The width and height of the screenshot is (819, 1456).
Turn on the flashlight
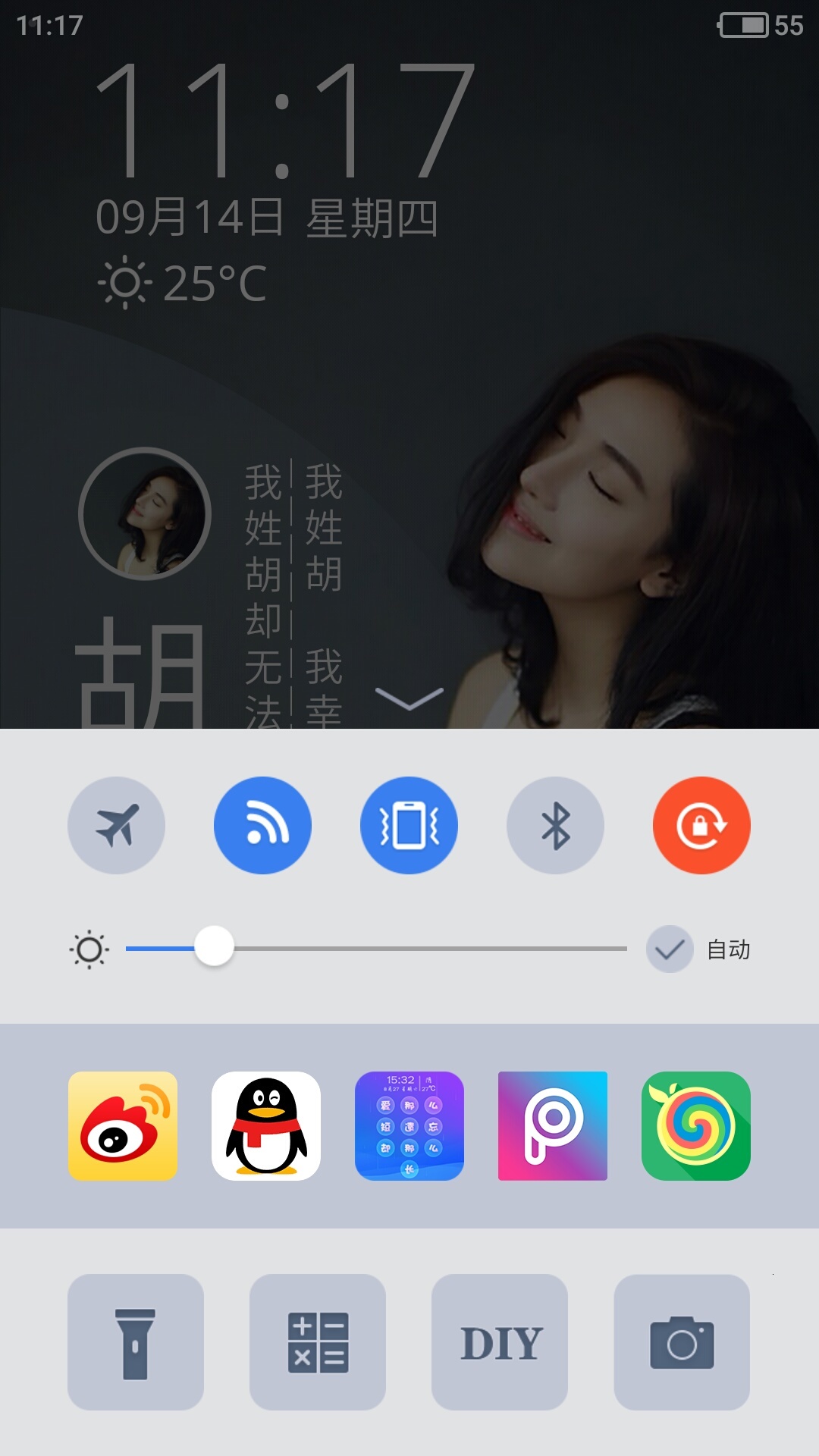136,1342
